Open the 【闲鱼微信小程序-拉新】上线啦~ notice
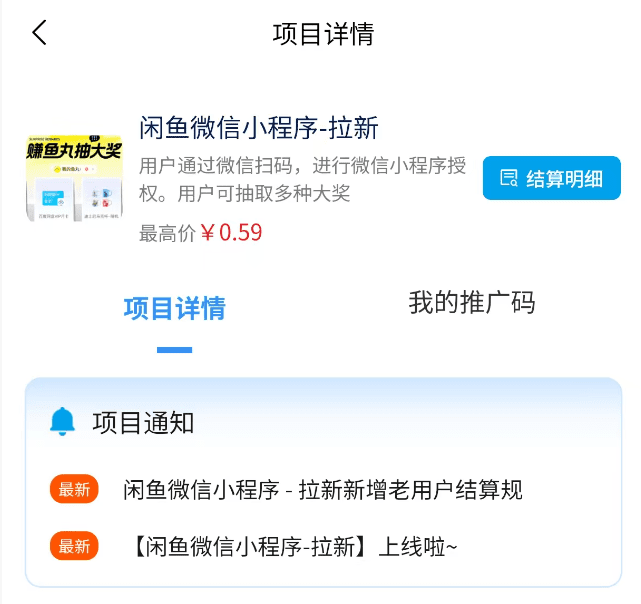The height and width of the screenshot is (604, 641). pyautogui.click(x=294, y=546)
